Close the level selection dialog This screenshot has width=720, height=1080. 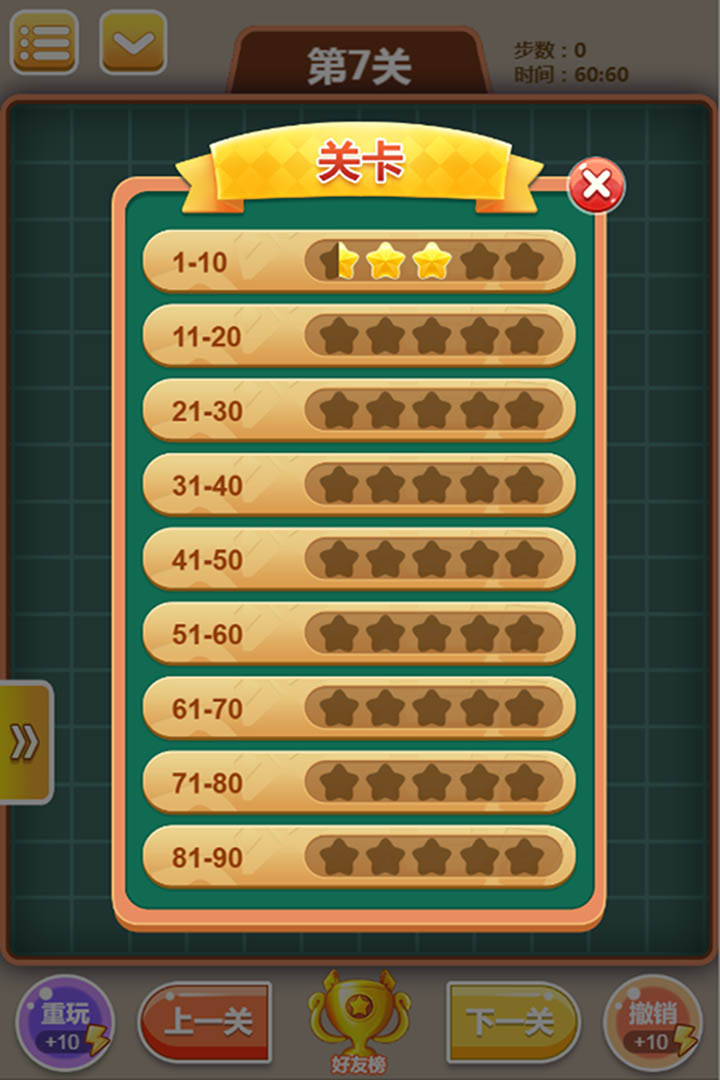coord(596,186)
